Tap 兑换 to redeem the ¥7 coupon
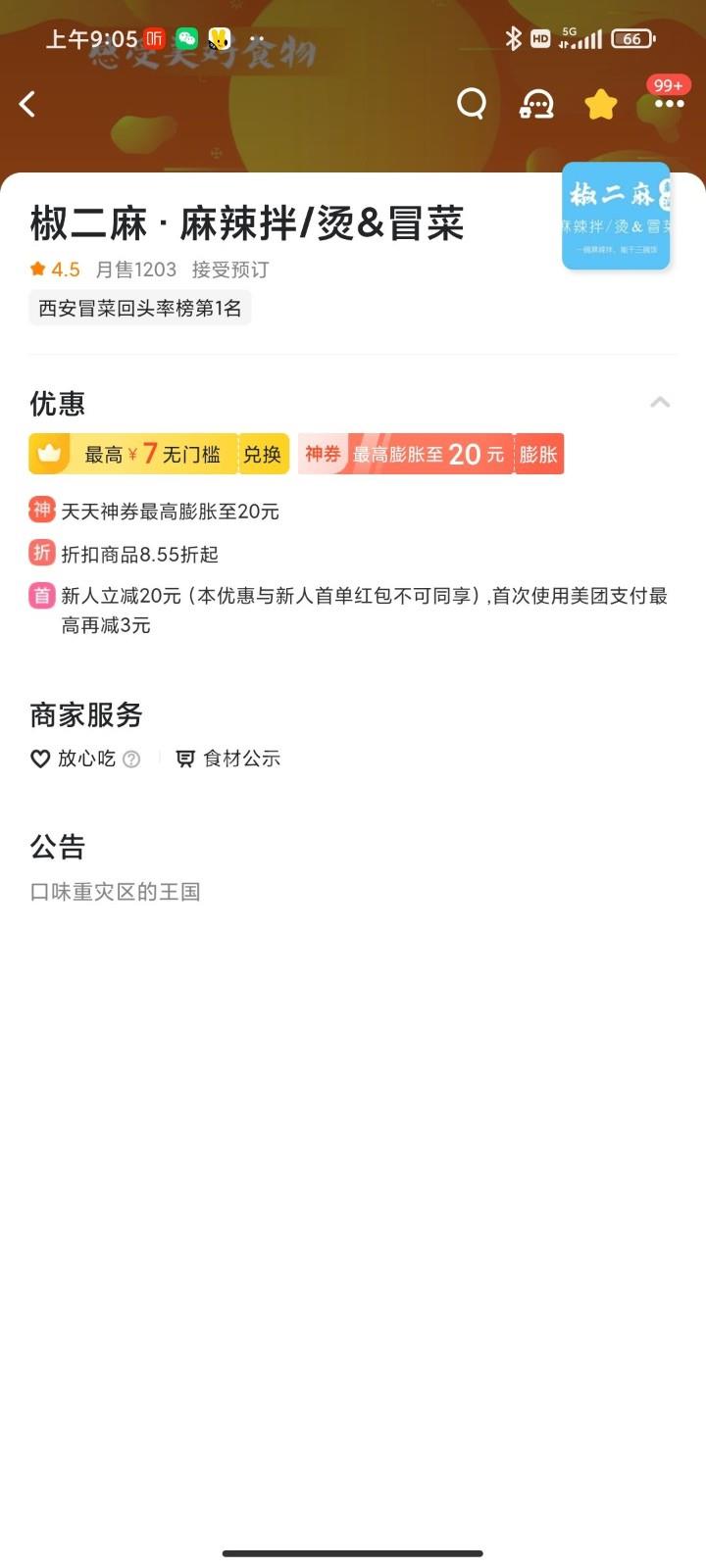The height and width of the screenshot is (1568, 706). point(263,455)
